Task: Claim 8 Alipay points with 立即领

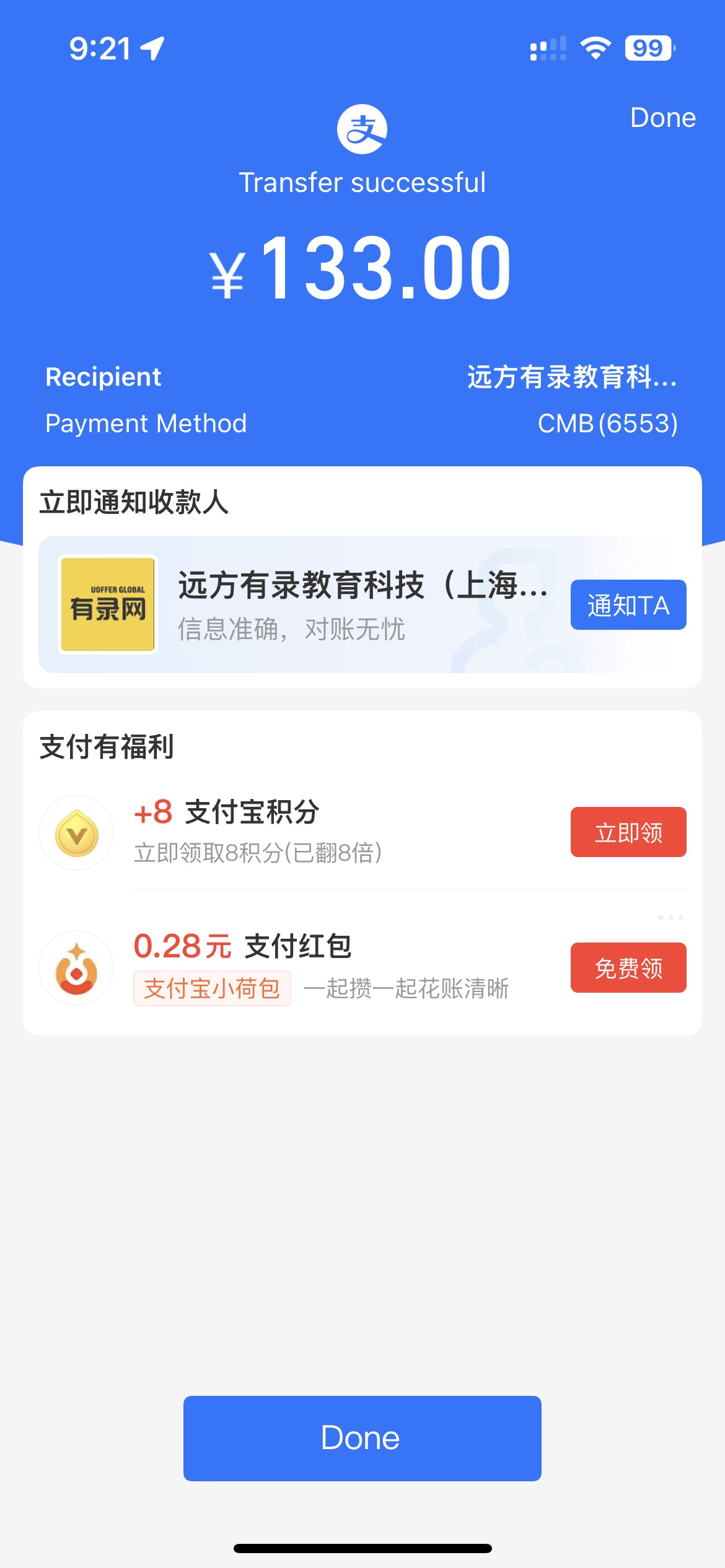Action: point(628,832)
